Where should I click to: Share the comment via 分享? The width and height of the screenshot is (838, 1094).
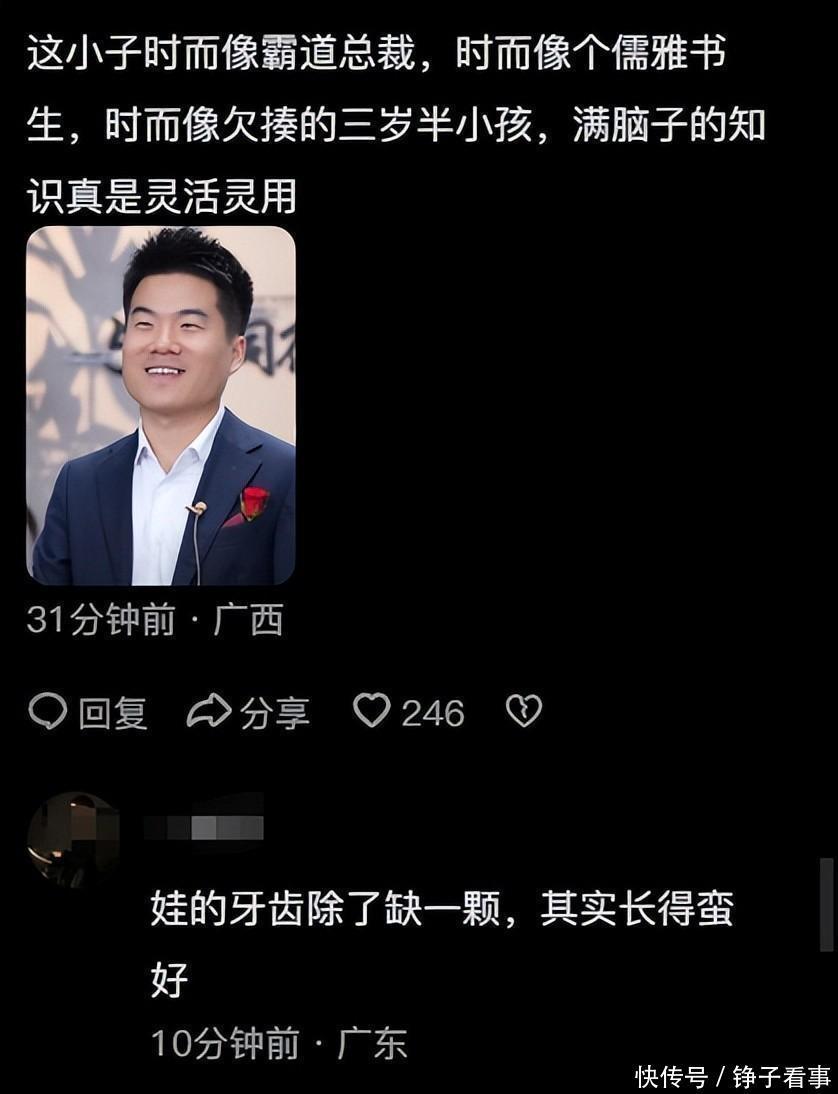[x=248, y=712]
